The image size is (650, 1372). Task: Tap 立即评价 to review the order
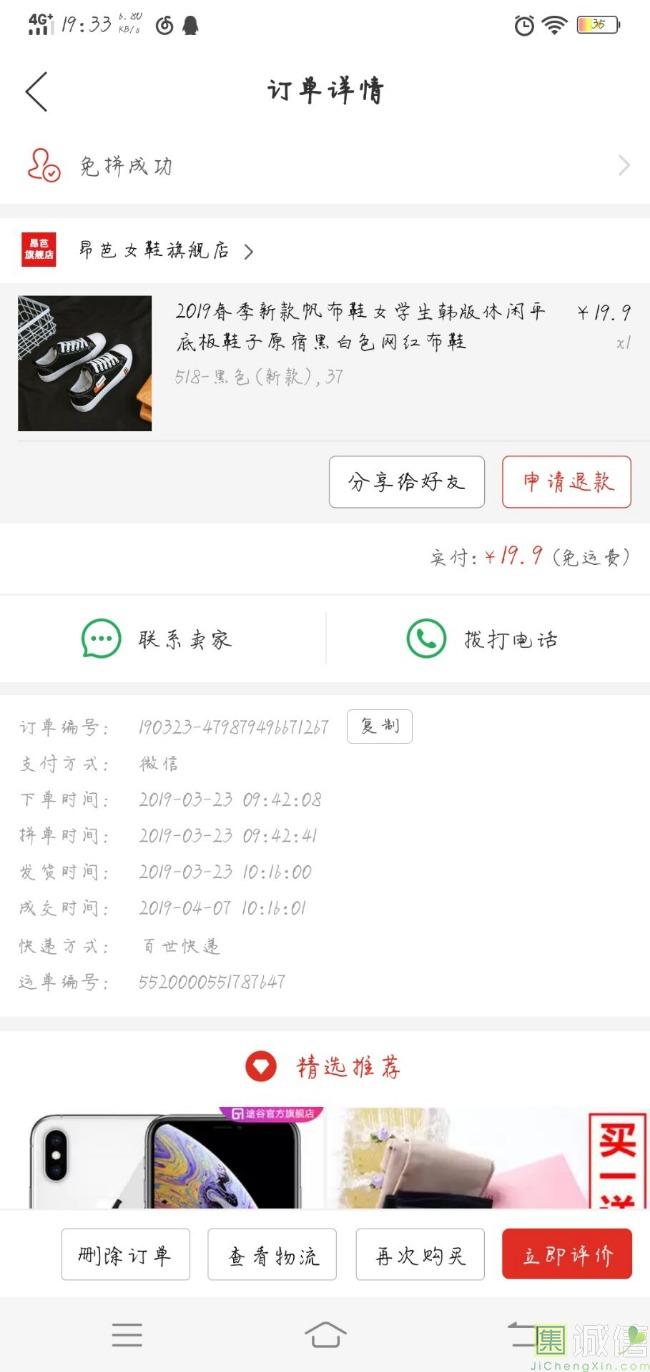point(566,1256)
